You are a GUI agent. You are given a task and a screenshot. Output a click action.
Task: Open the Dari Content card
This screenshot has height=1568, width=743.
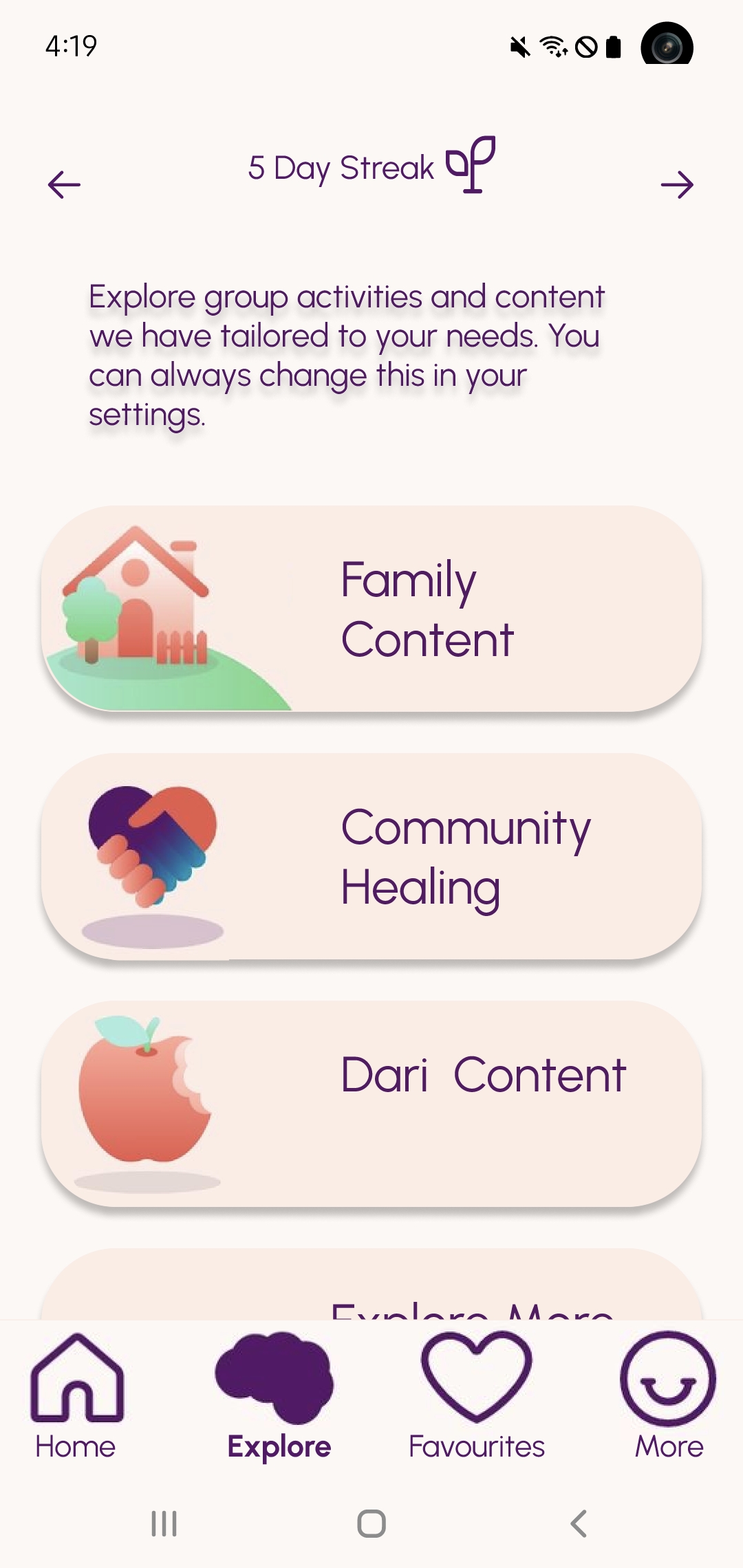(371, 1104)
